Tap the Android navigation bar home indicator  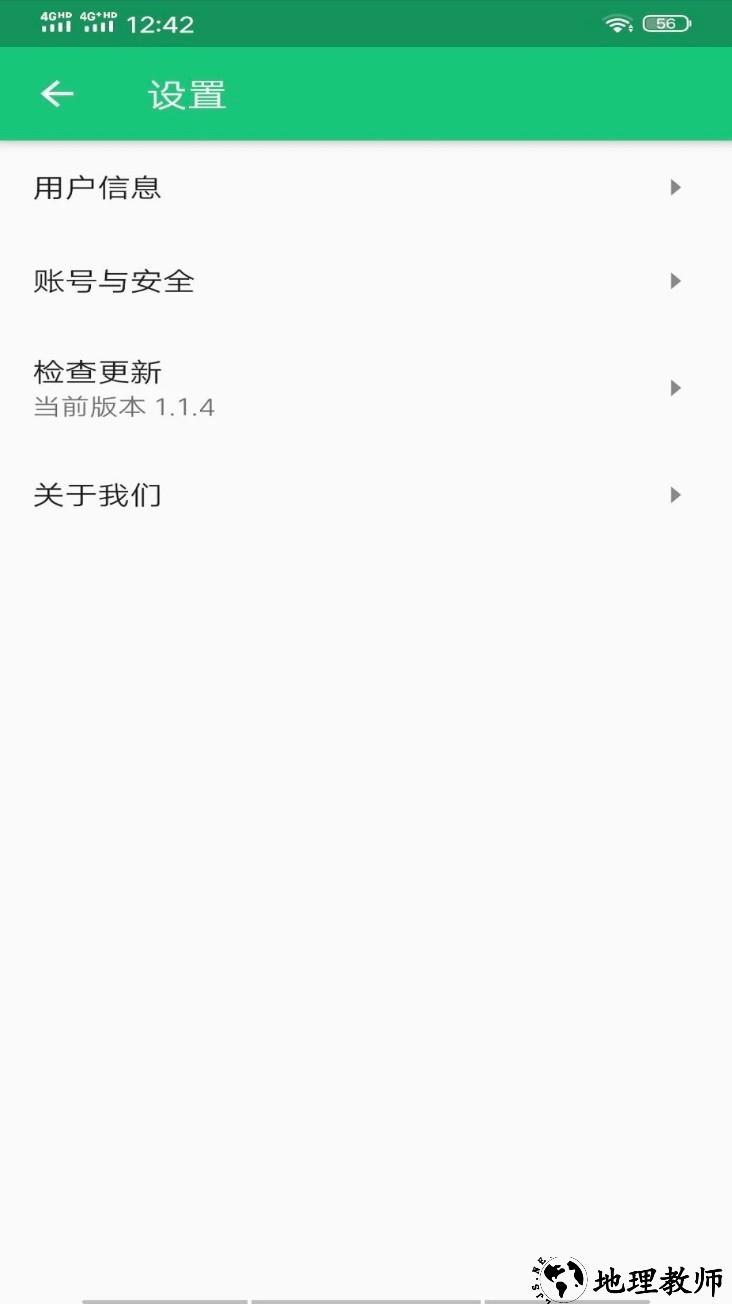(366, 1298)
